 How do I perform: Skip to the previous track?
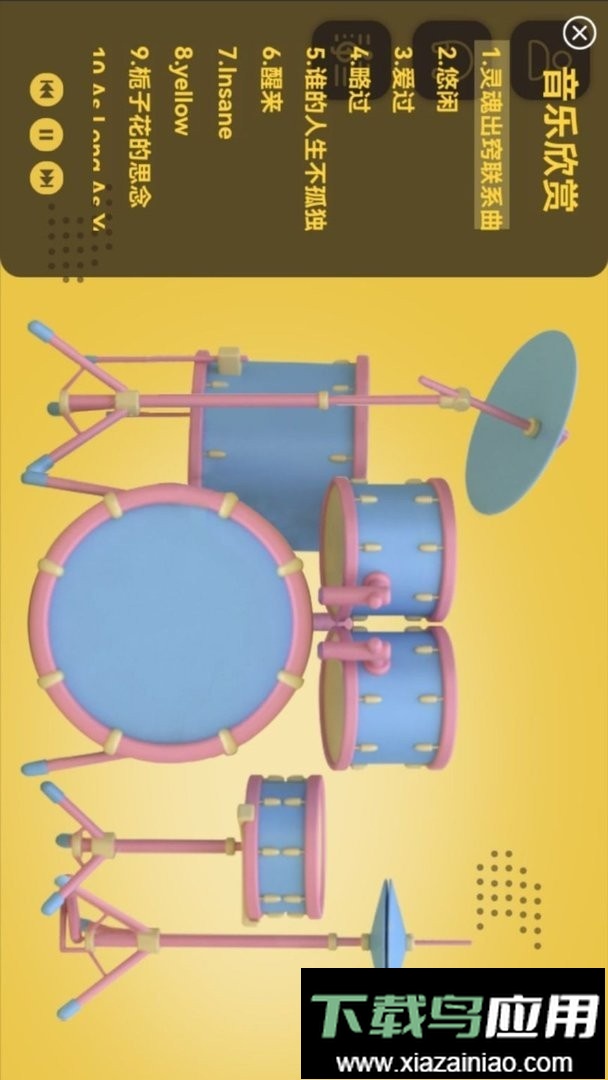coord(47,89)
